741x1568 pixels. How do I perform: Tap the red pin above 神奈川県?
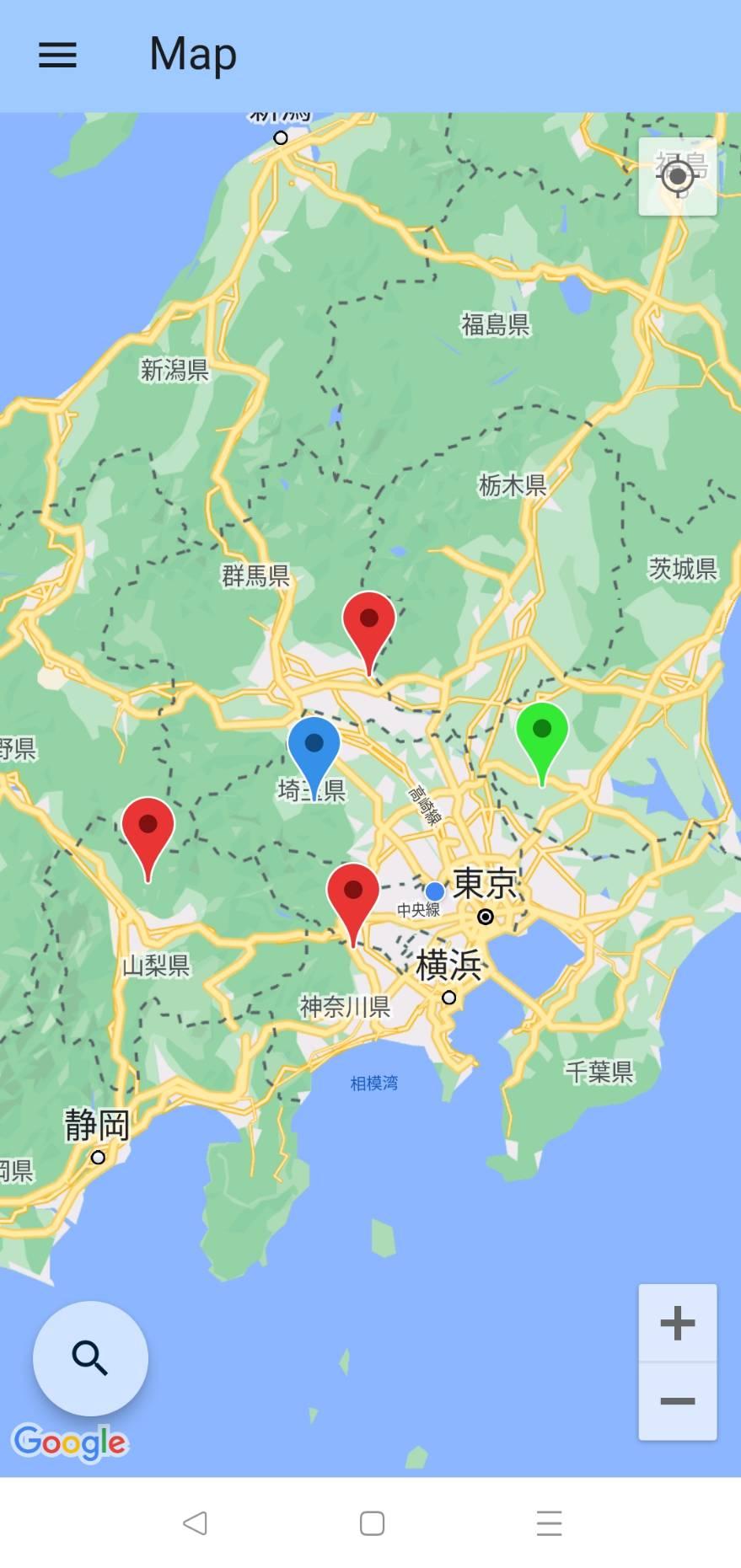[x=353, y=896]
